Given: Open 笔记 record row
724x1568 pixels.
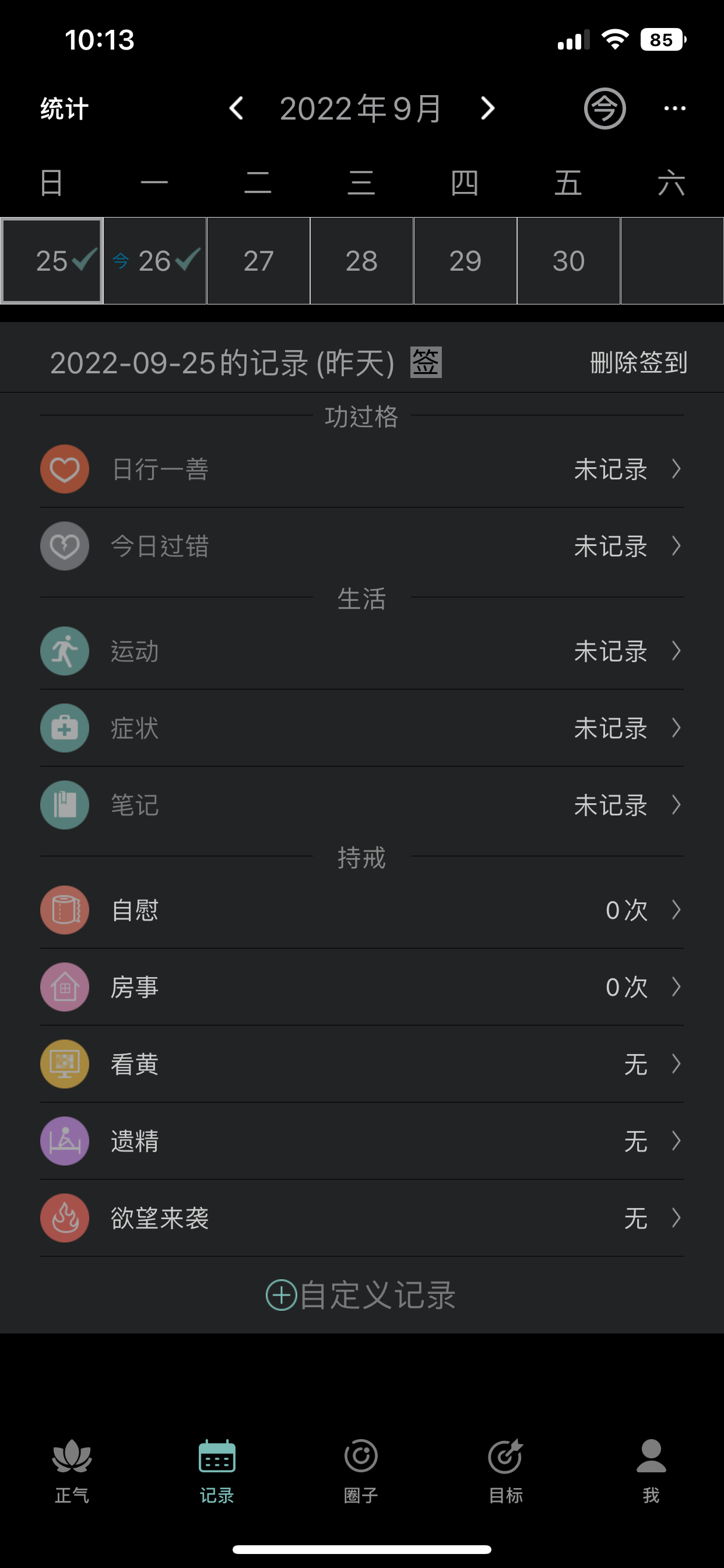Looking at the screenshot, I should [362, 804].
